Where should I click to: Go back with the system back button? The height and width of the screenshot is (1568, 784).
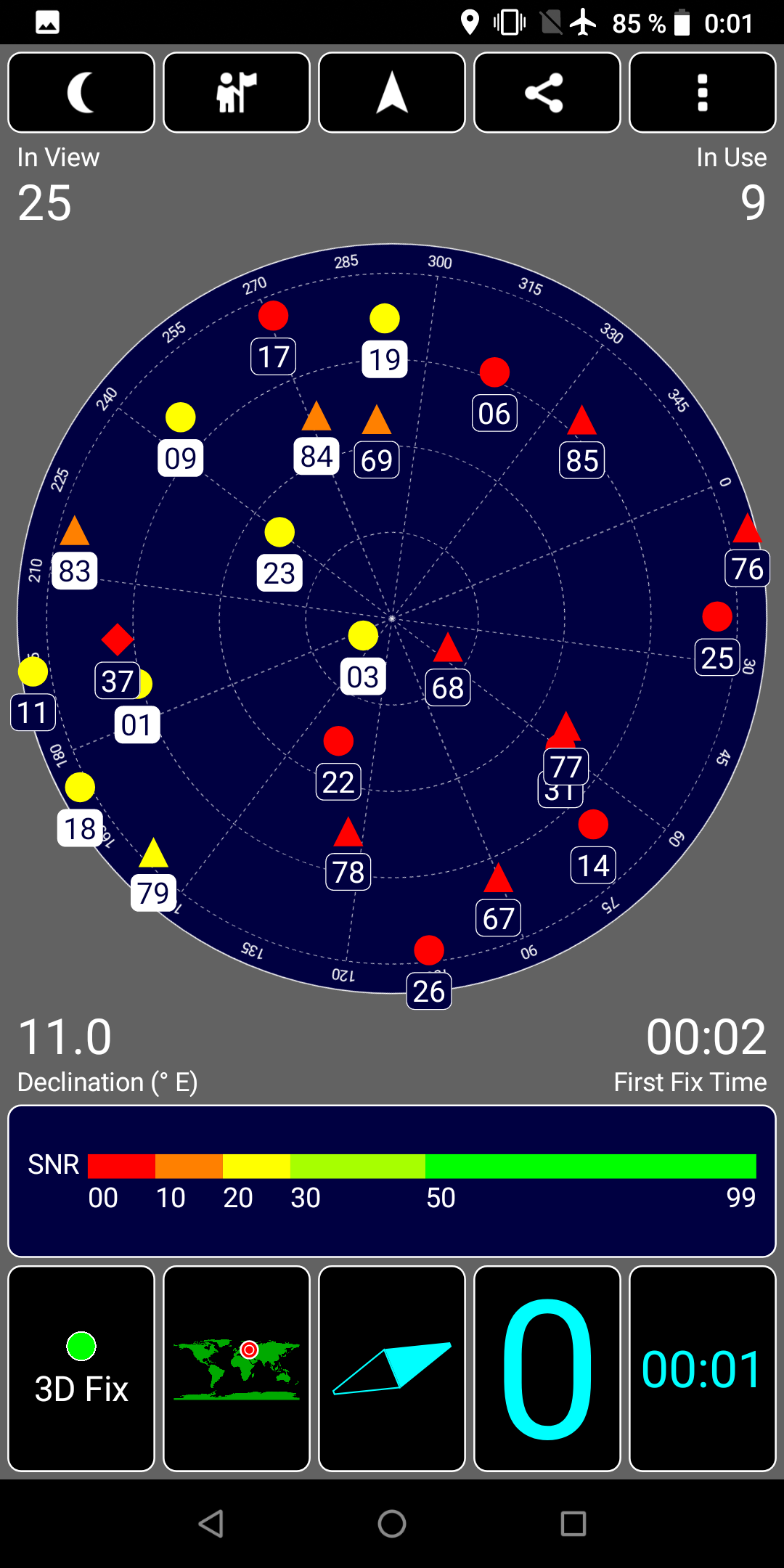coord(211,1524)
